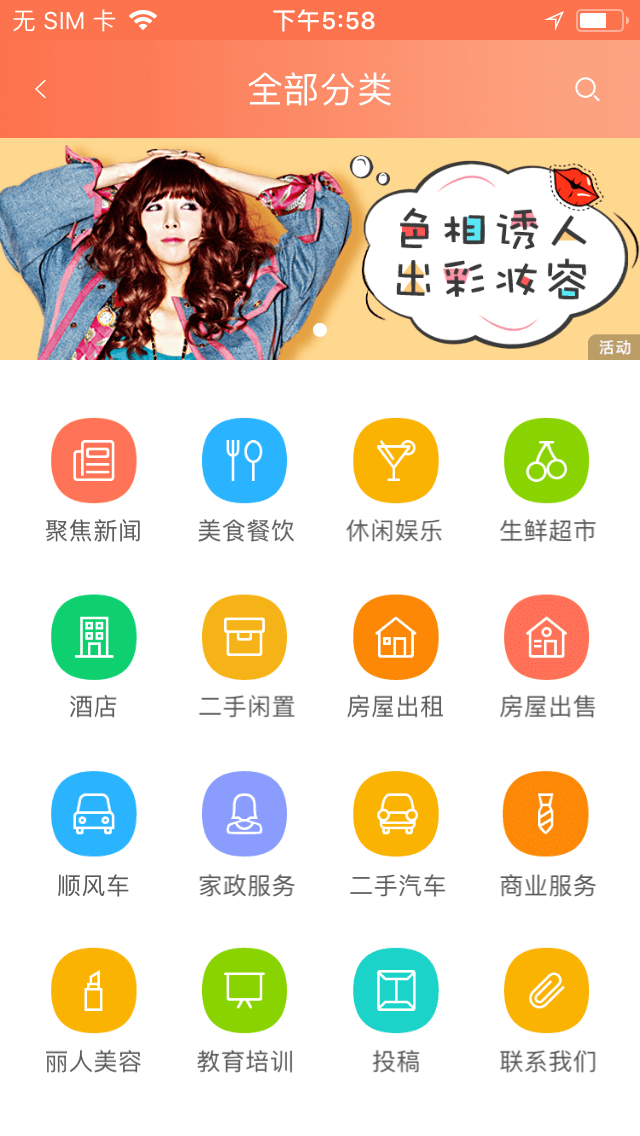Image resolution: width=640 pixels, height=1136 pixels.
Task: Open 联系我们 contact page
Action: click(x=547, y=991)
